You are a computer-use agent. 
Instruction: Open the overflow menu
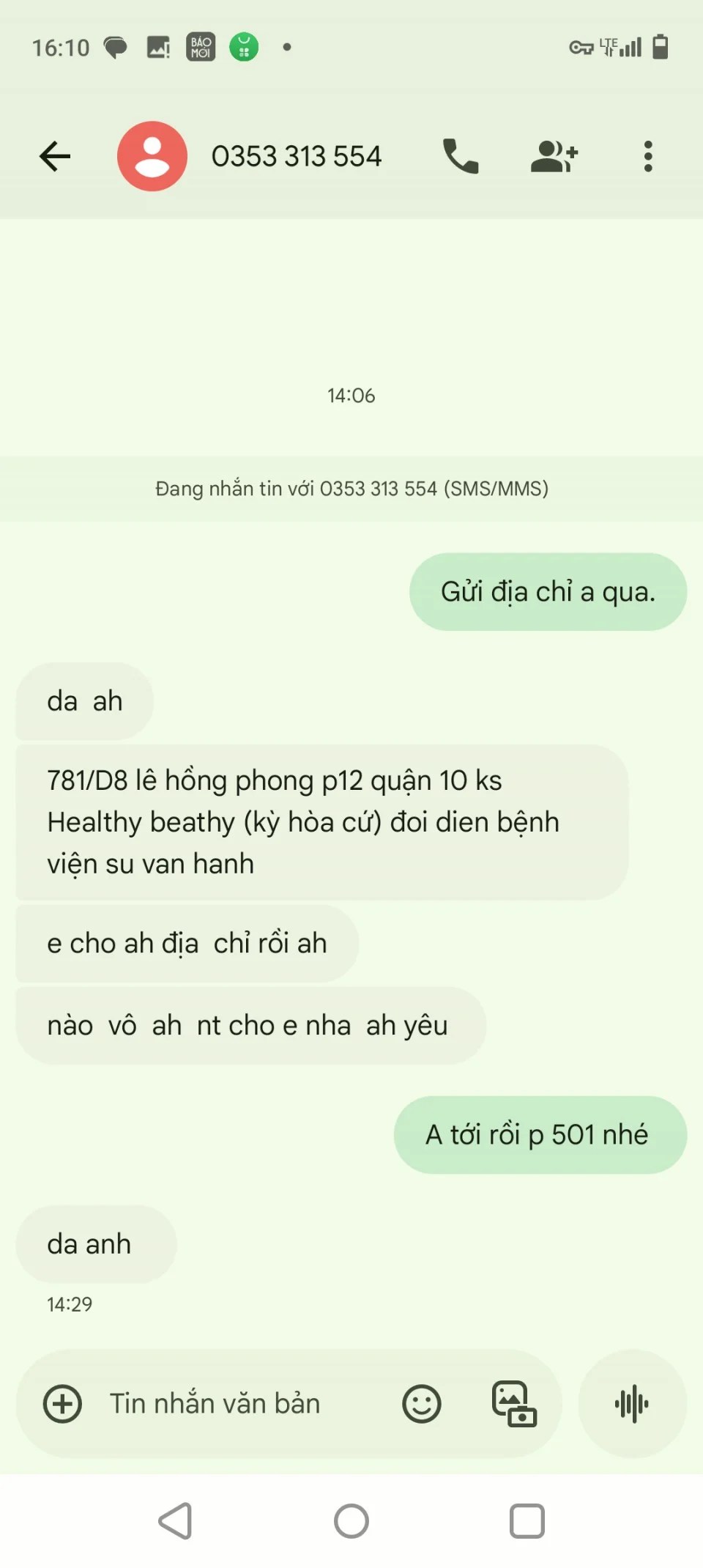[647, 156]
